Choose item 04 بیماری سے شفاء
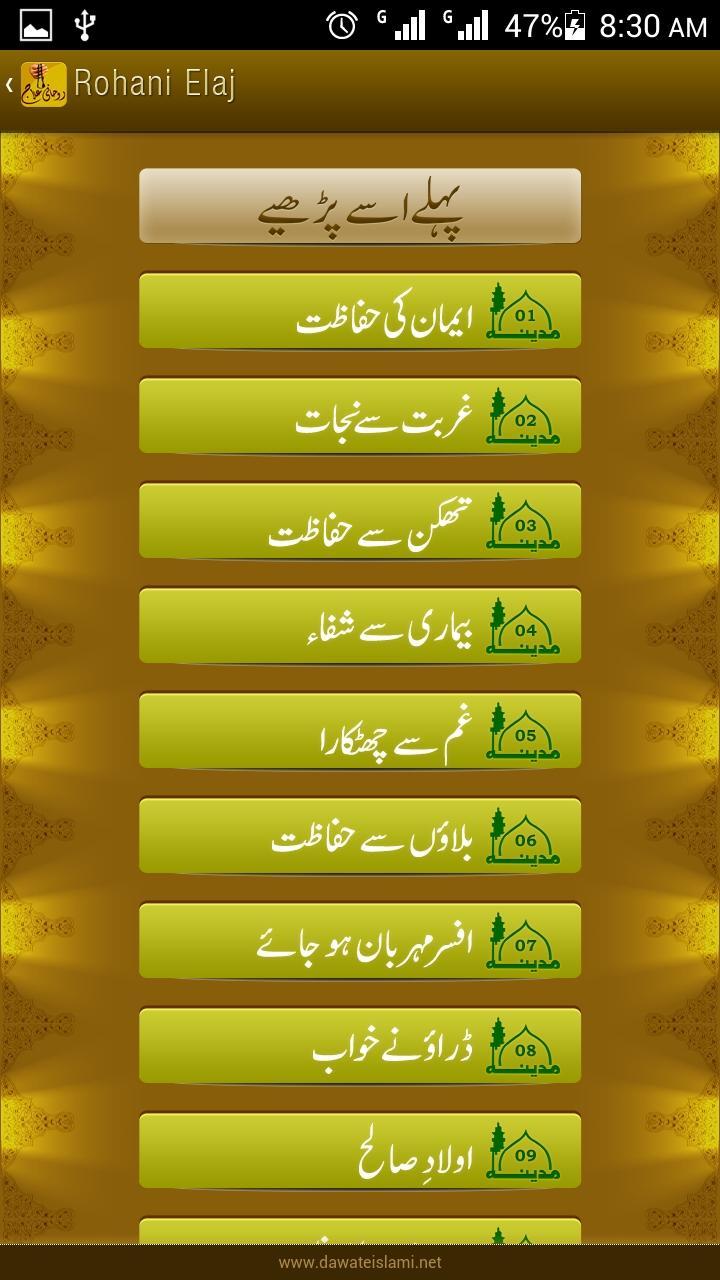The width and height of the screenshot is (720, 1280). 360,626
